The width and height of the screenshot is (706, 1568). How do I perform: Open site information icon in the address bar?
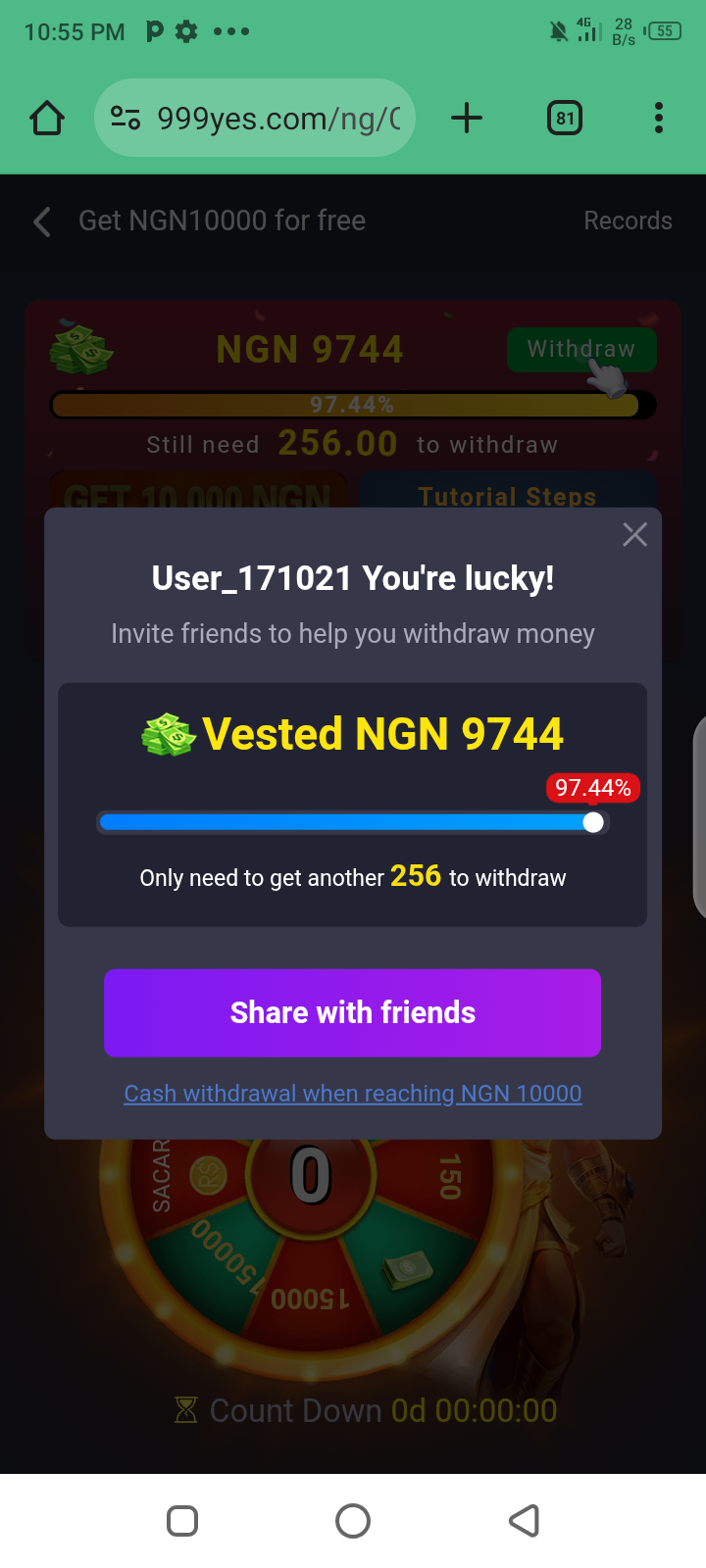[x=126, y=119]
